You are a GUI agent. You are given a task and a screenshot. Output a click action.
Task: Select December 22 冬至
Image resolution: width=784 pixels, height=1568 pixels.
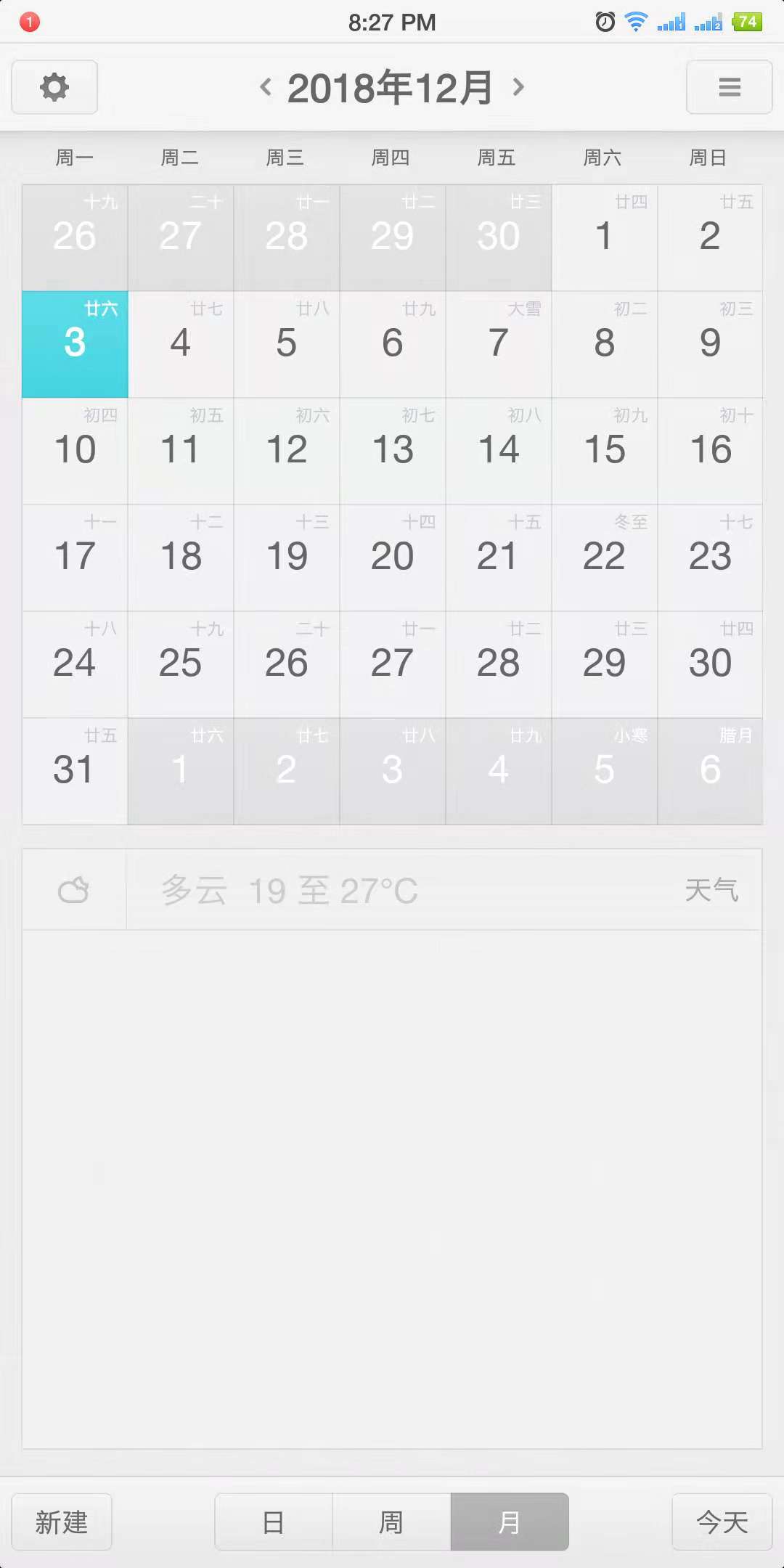click(604, 558)
